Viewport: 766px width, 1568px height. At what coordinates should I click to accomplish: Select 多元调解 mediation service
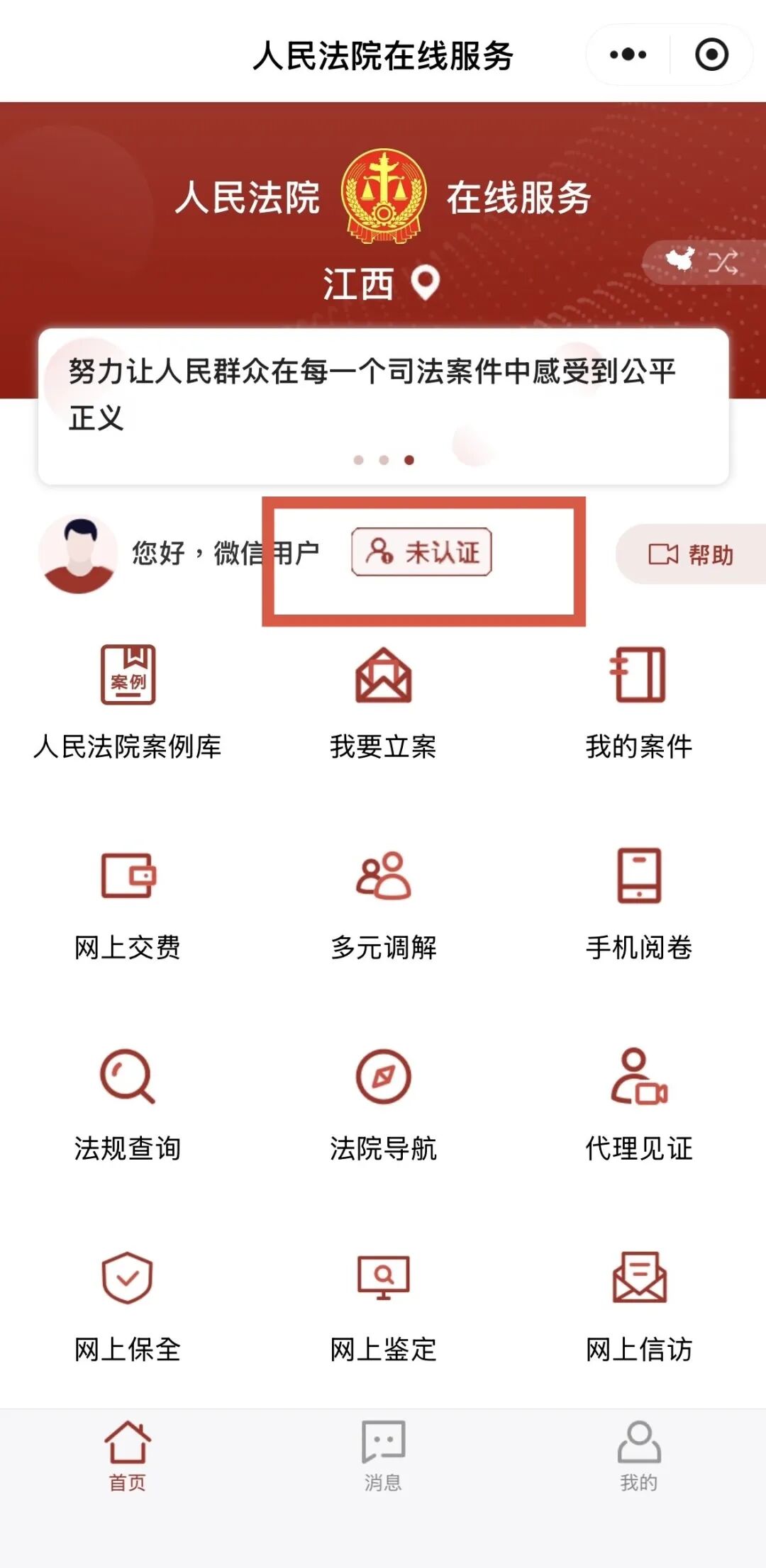pos(383,904)
